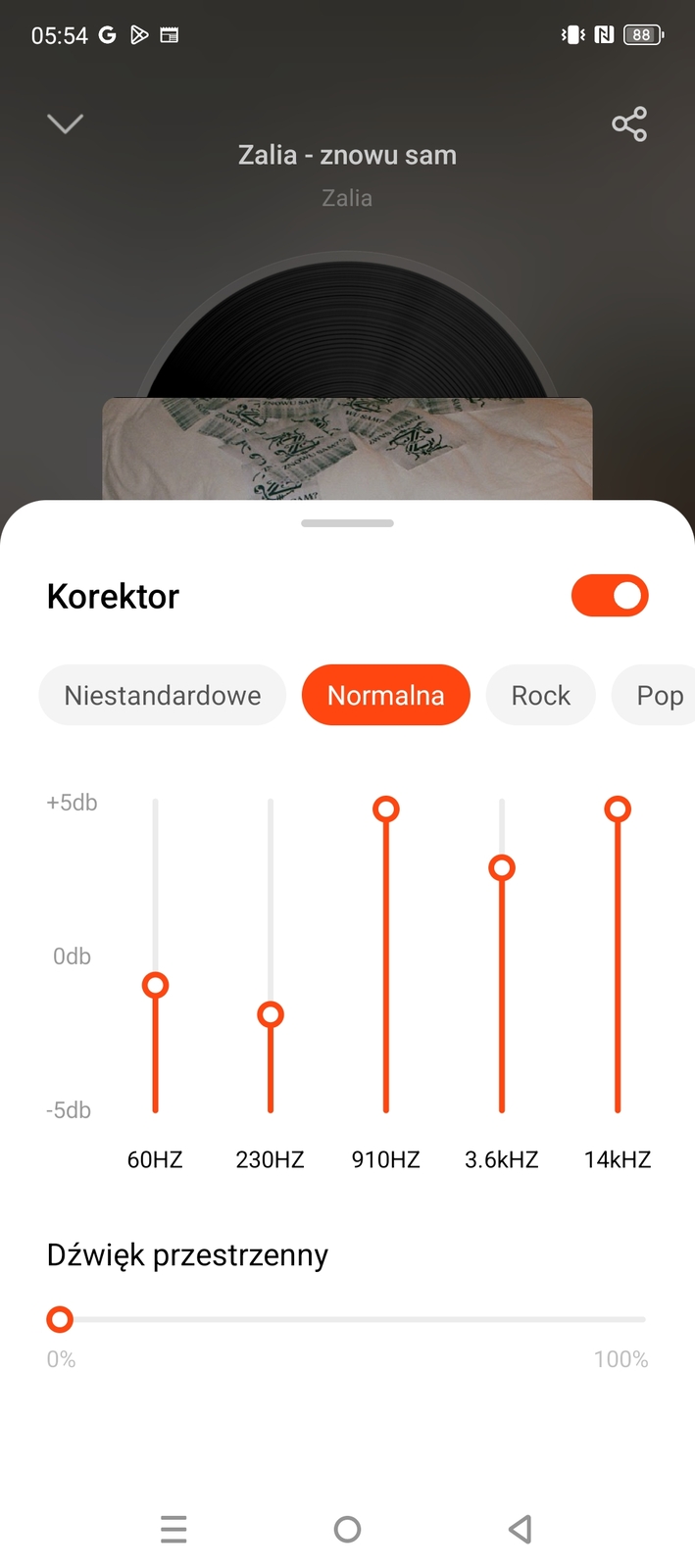Tap the 60HZ band slider

155,985
